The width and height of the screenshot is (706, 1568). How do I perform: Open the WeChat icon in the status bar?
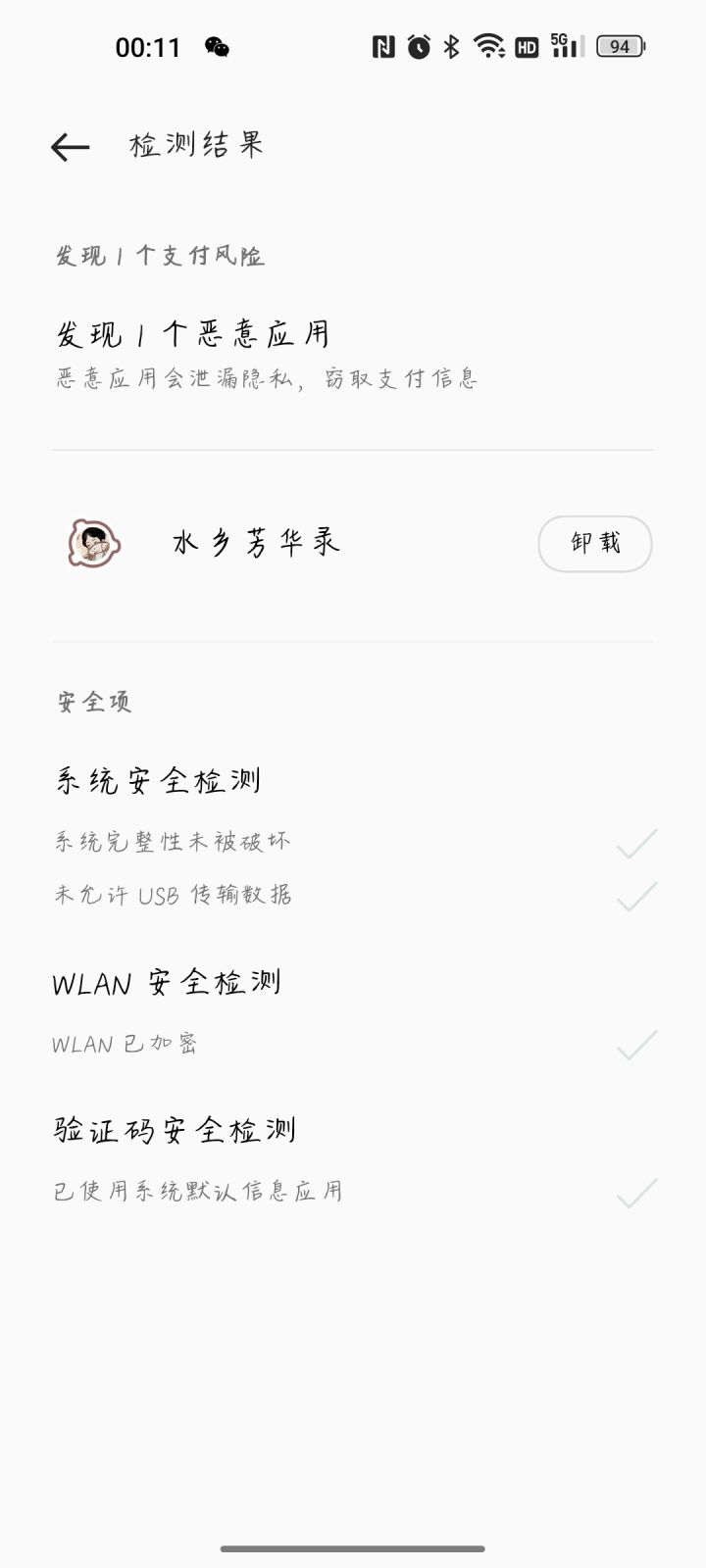click(x=218, y=45)
